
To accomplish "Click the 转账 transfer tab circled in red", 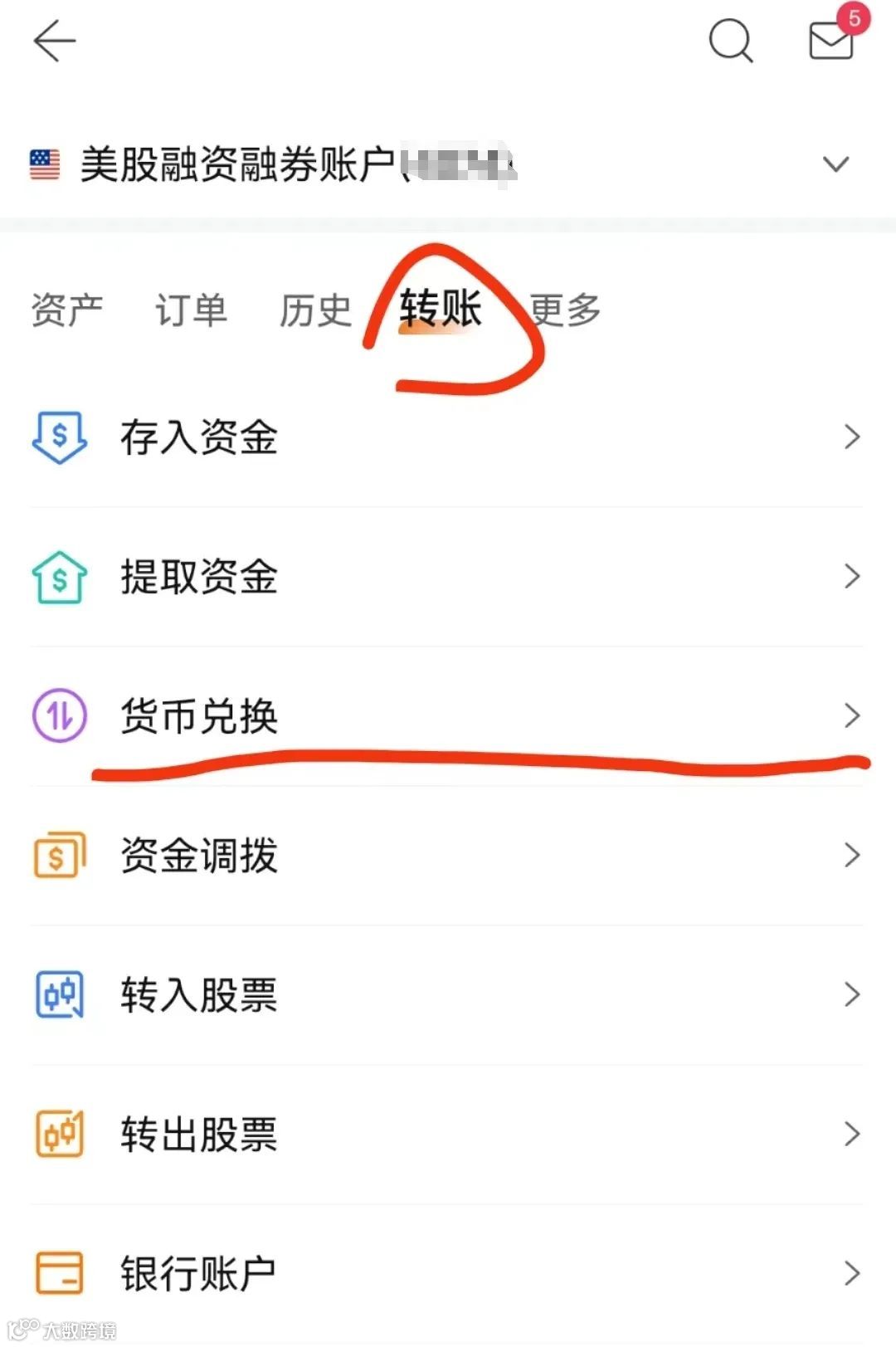I will click(x=442, y=310).
